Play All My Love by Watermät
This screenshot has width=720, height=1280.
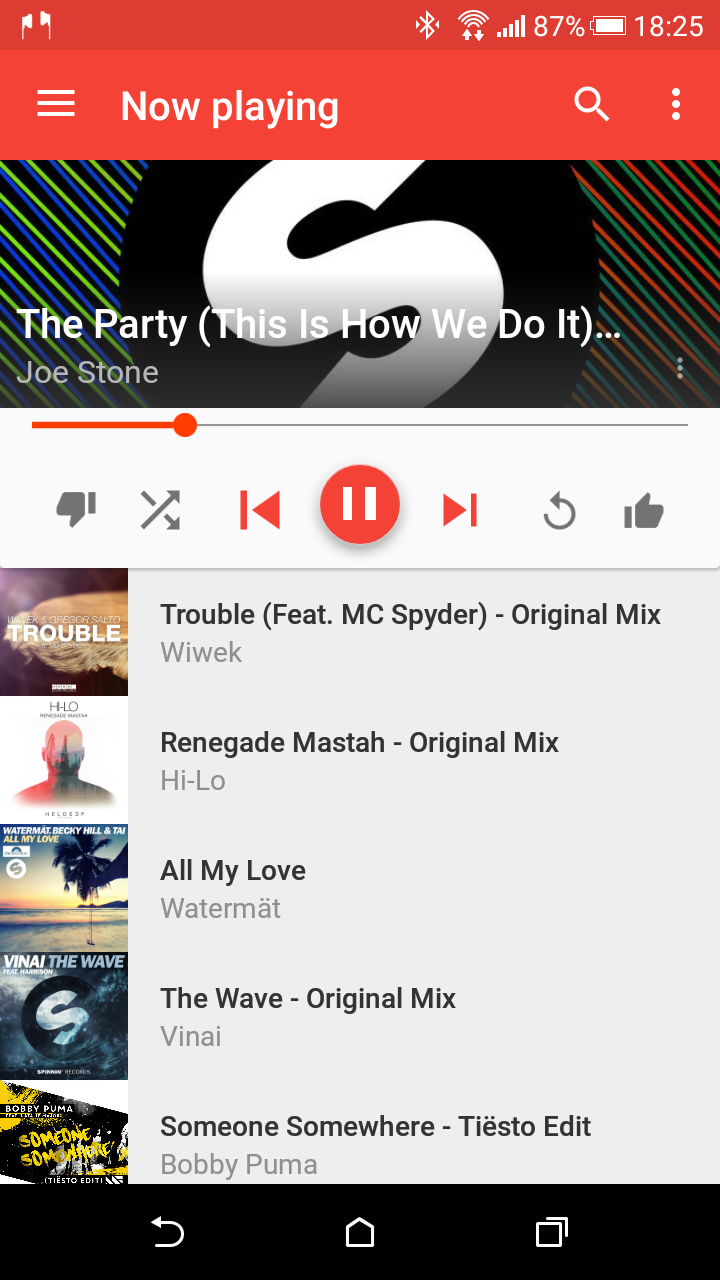tap(360, 888)
